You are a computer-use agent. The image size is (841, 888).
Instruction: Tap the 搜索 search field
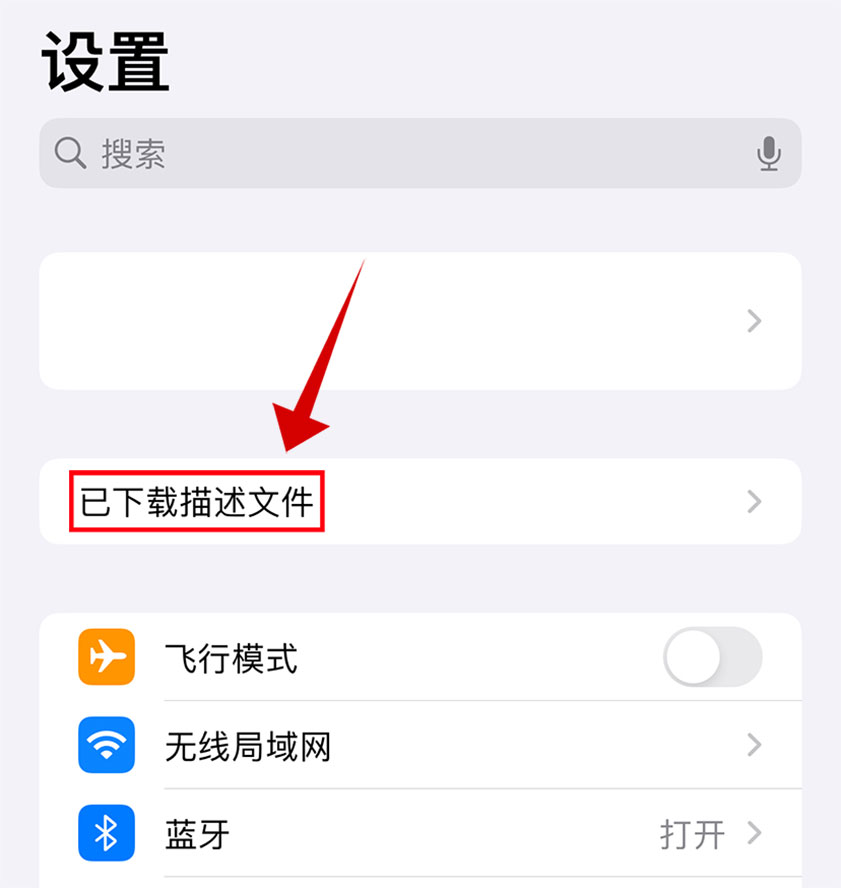[x=400, y=154]
